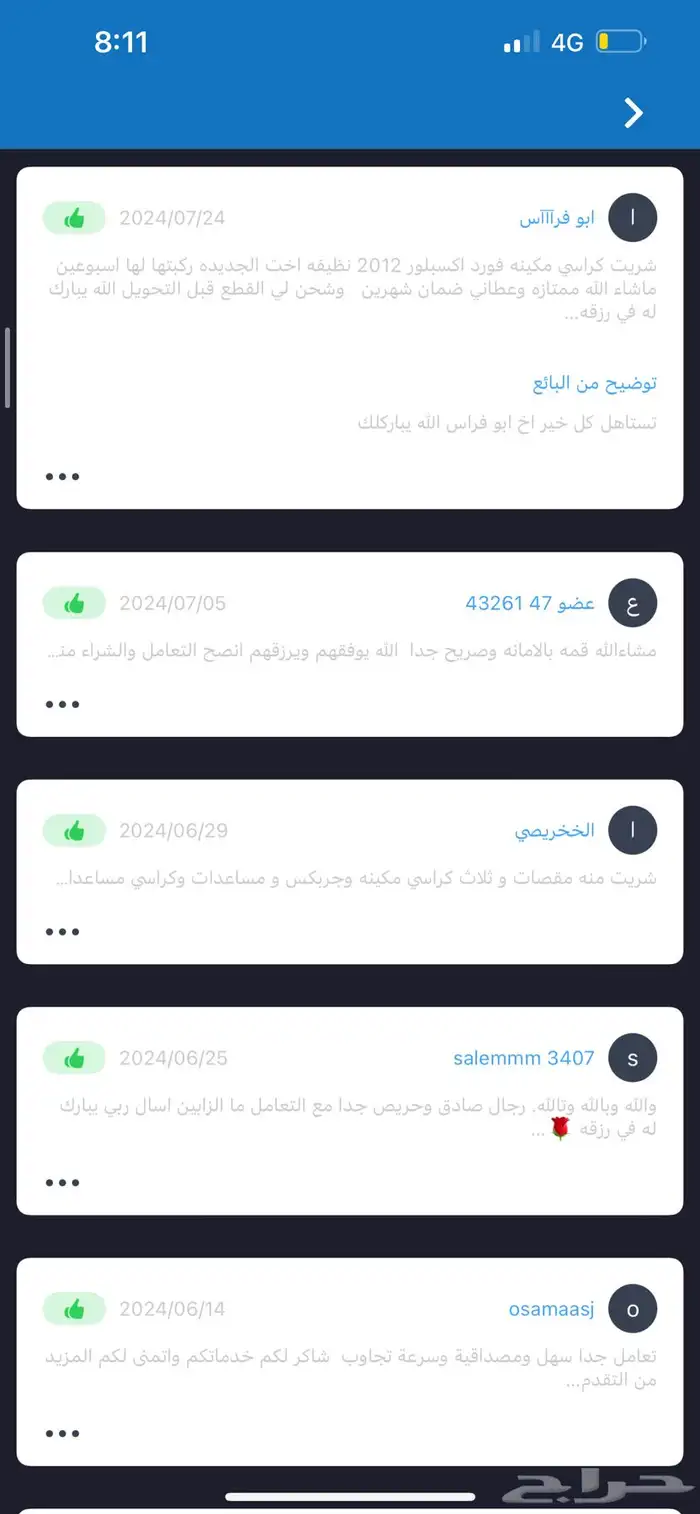Screen dimensions: 700x1514
Task: Open more options on the عضو 47 43261 review
Action: point(62,704)
